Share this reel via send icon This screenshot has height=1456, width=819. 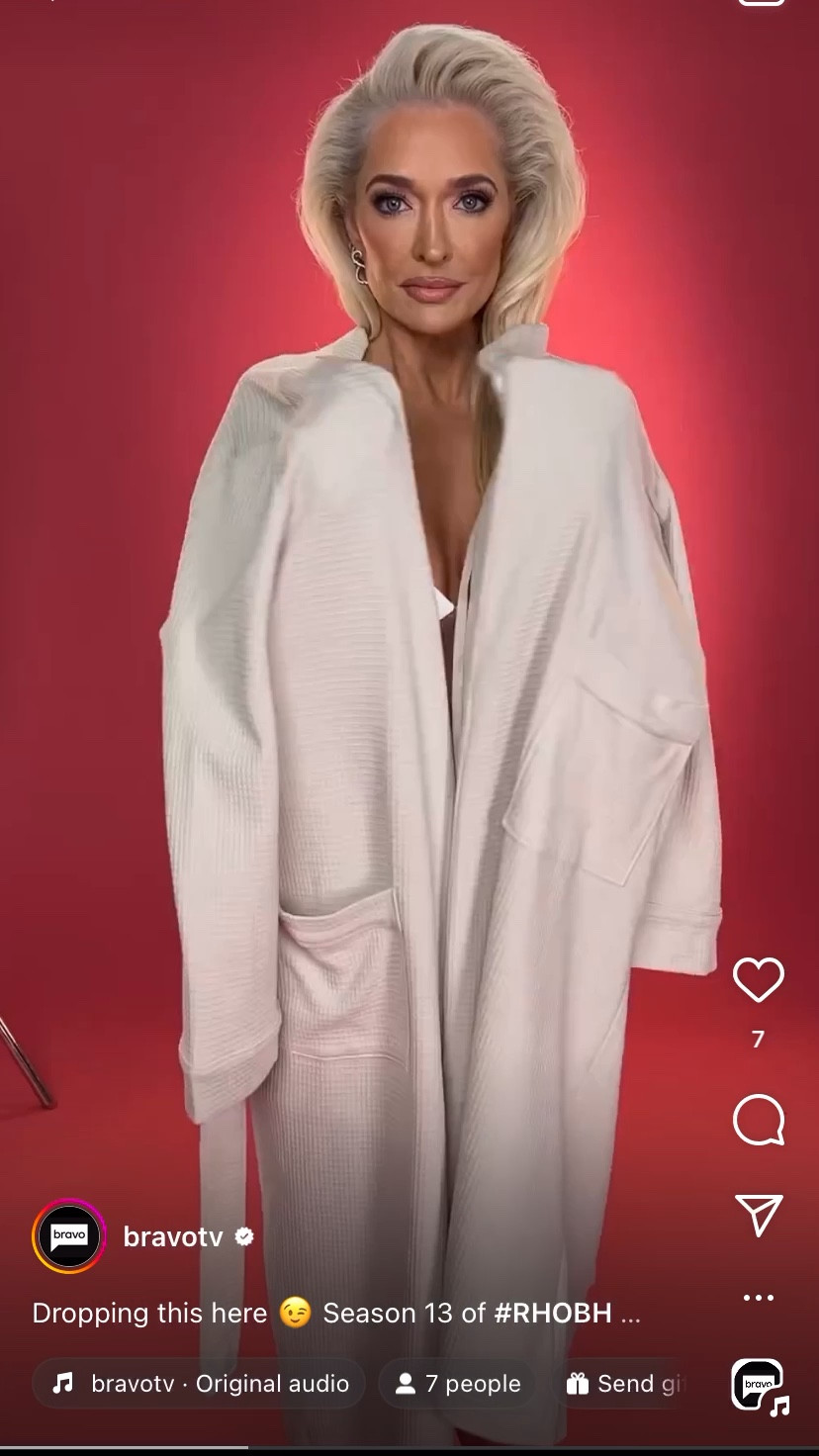(759, 1216)
